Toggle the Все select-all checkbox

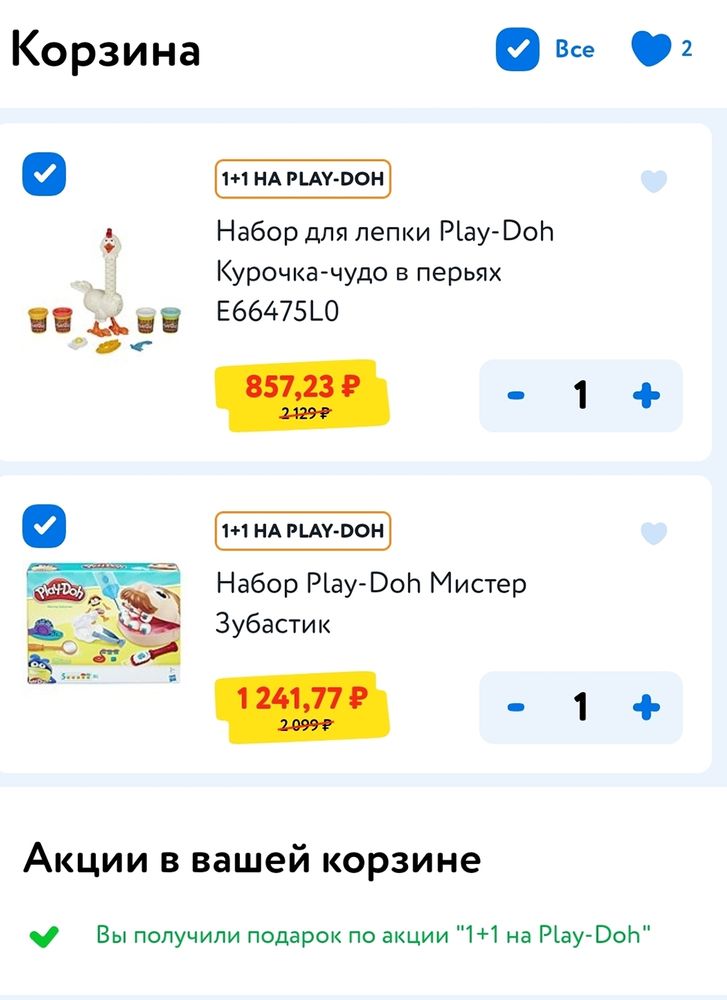coord(516,47)
